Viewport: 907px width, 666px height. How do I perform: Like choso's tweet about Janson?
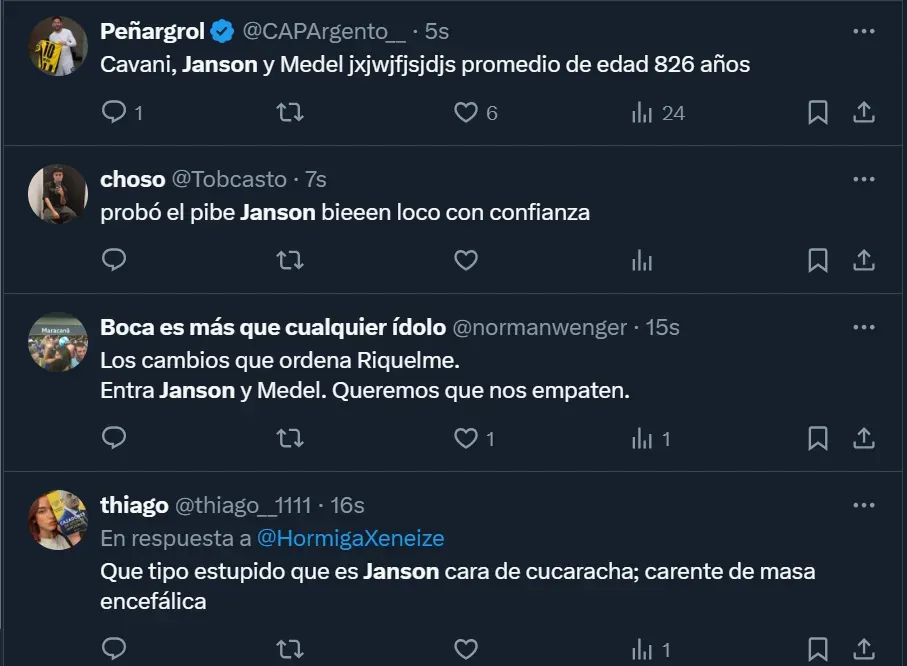coord(466,261)
